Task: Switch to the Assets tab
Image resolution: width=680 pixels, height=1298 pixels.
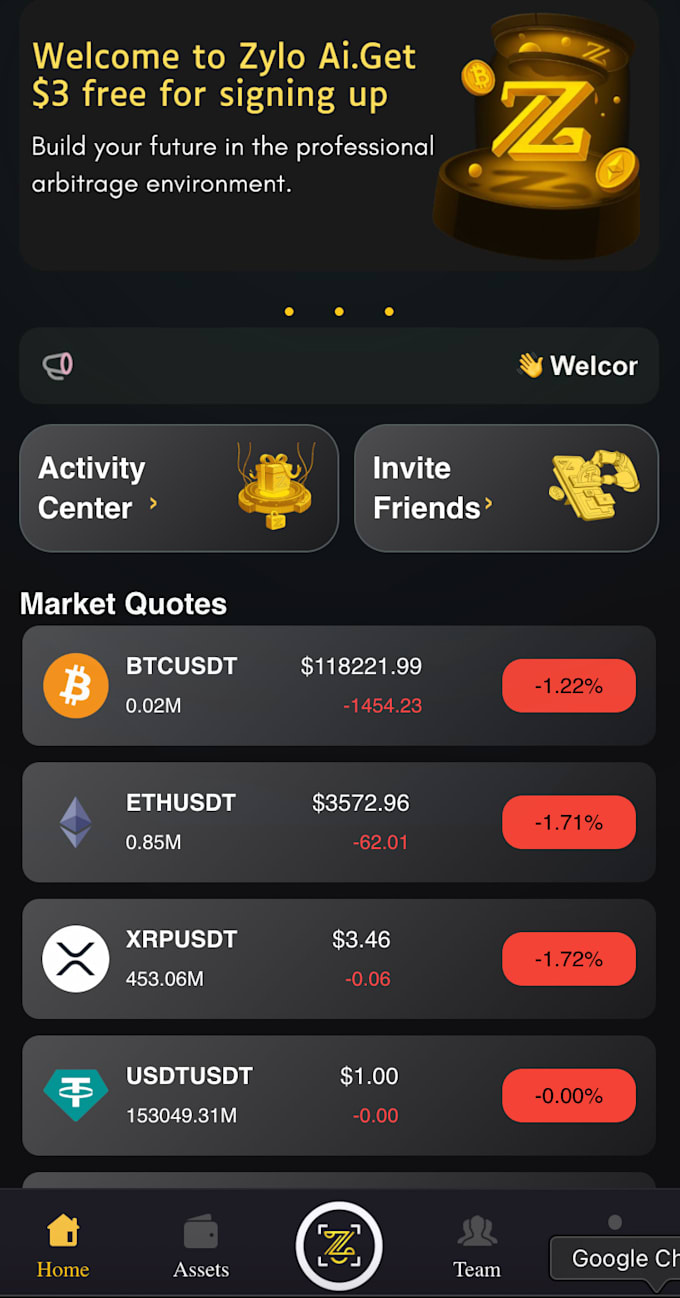Action: (201, 1247)
